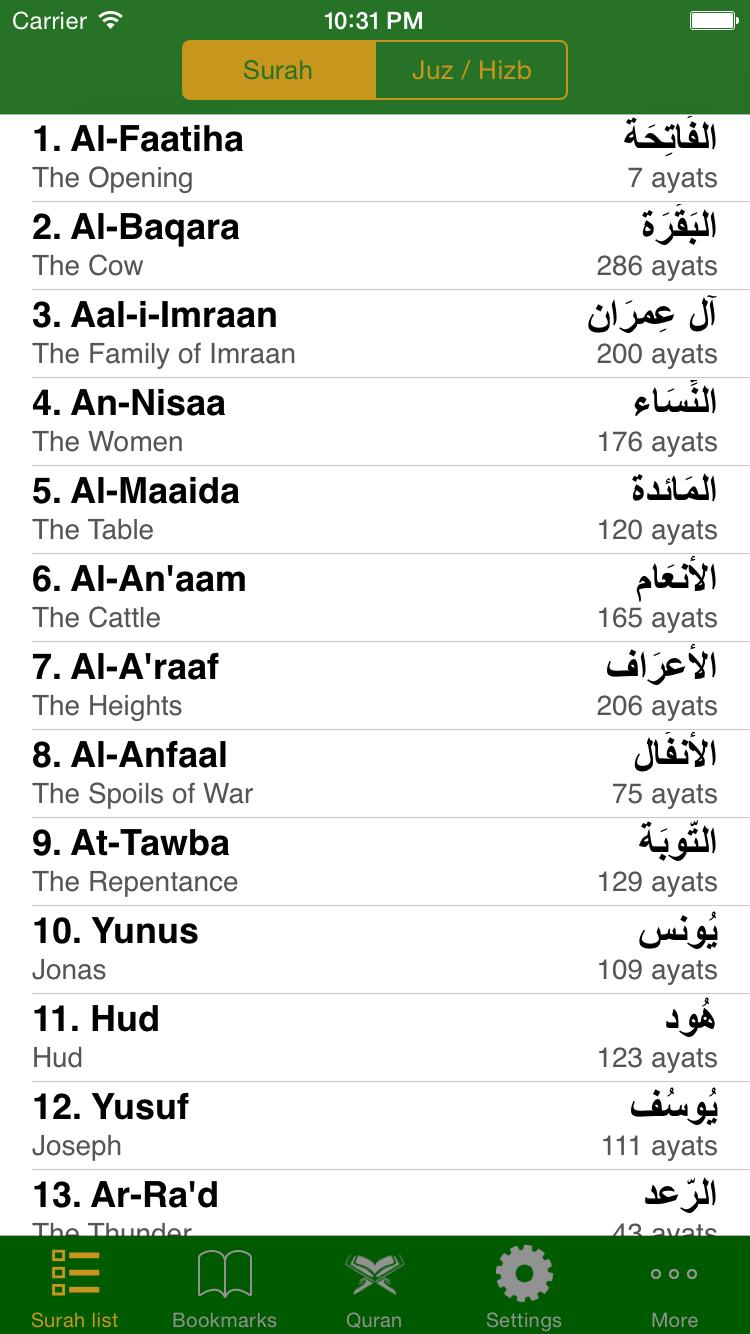
Task: Open surah 6. Al-An'aam
Action: click(375, 598)
